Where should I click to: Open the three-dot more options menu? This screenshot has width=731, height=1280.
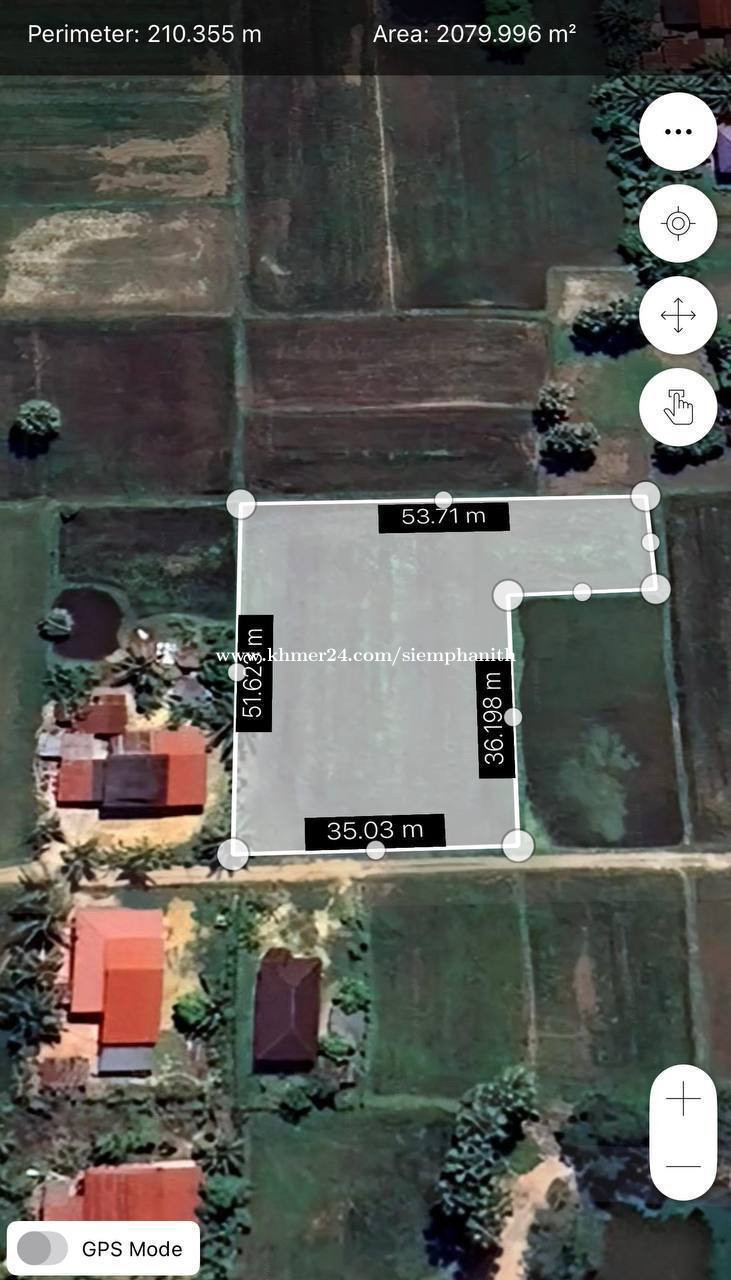[678, 132]
